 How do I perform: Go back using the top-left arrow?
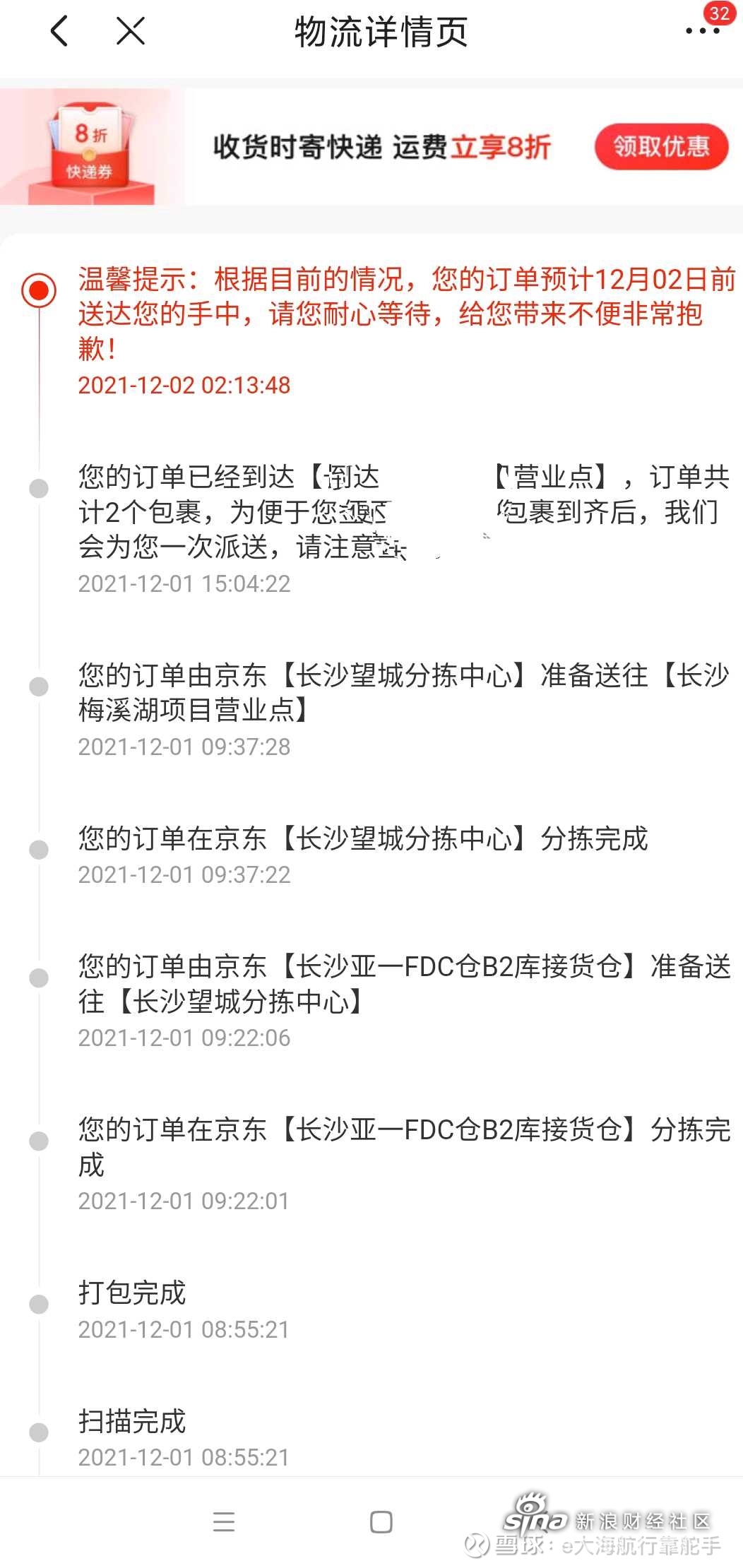pos(60,32)
